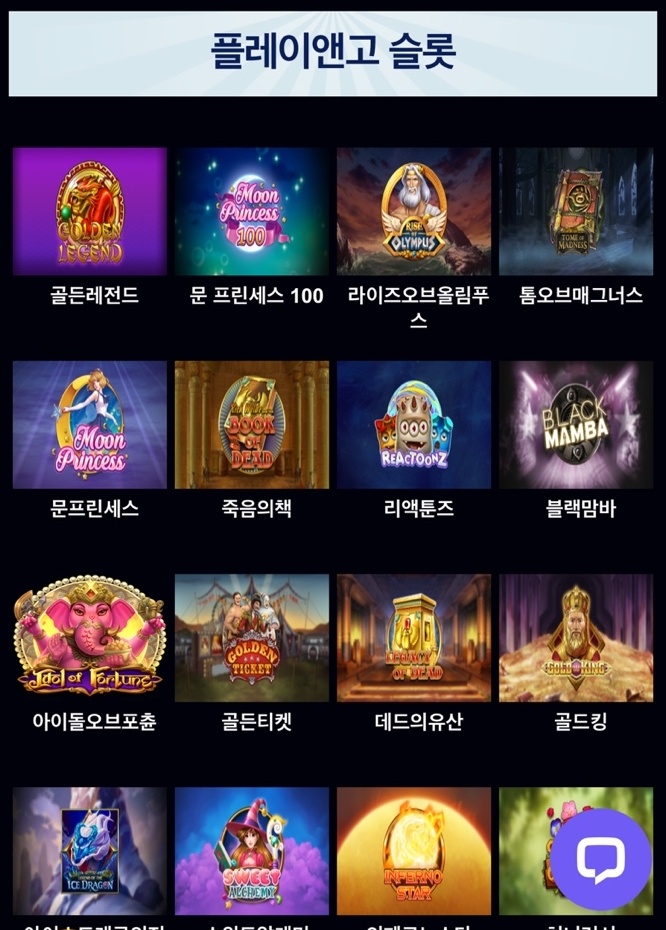Screen dimensions: 666x930
Task: Open the Inferno Star slot tile
Action: click(414, 850)
